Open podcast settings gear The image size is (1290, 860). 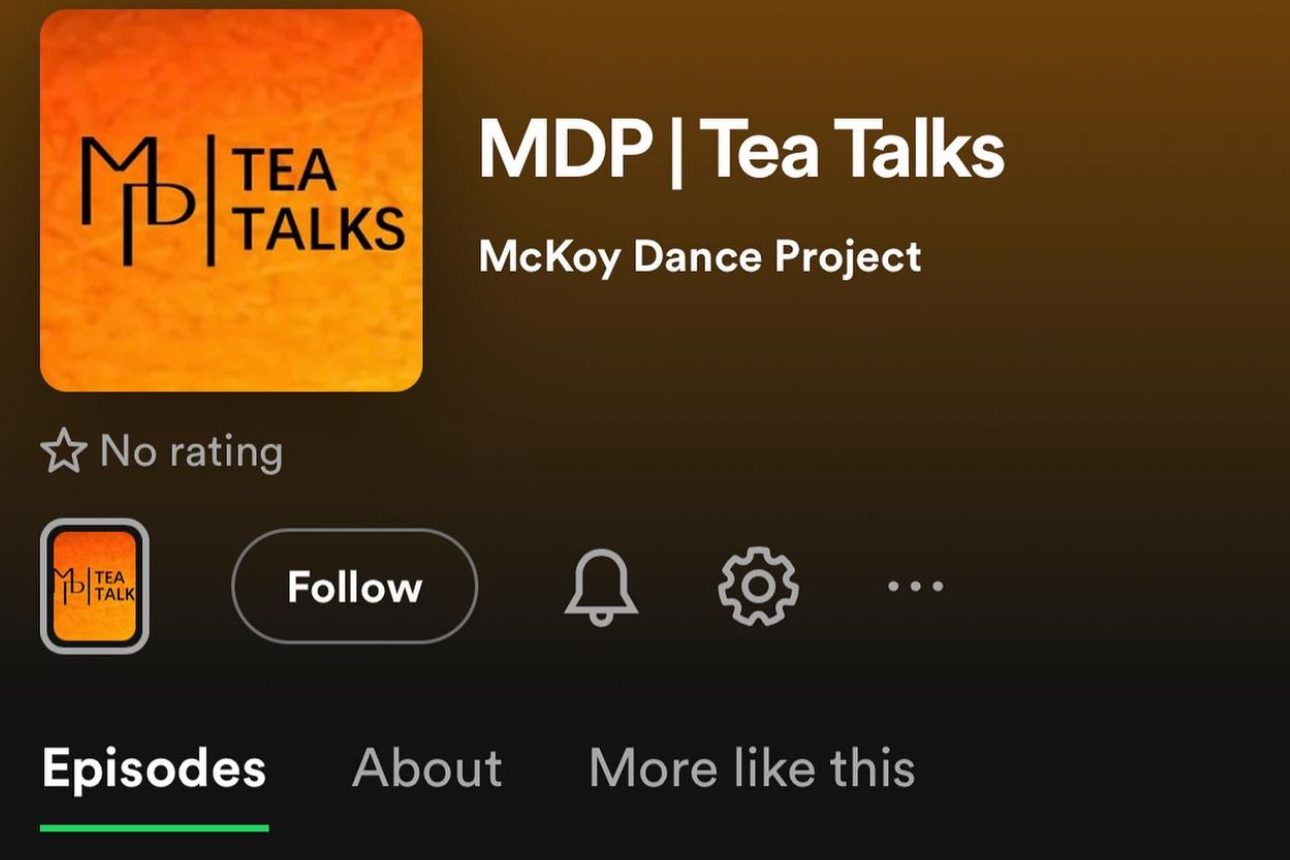tap(758, 586)
